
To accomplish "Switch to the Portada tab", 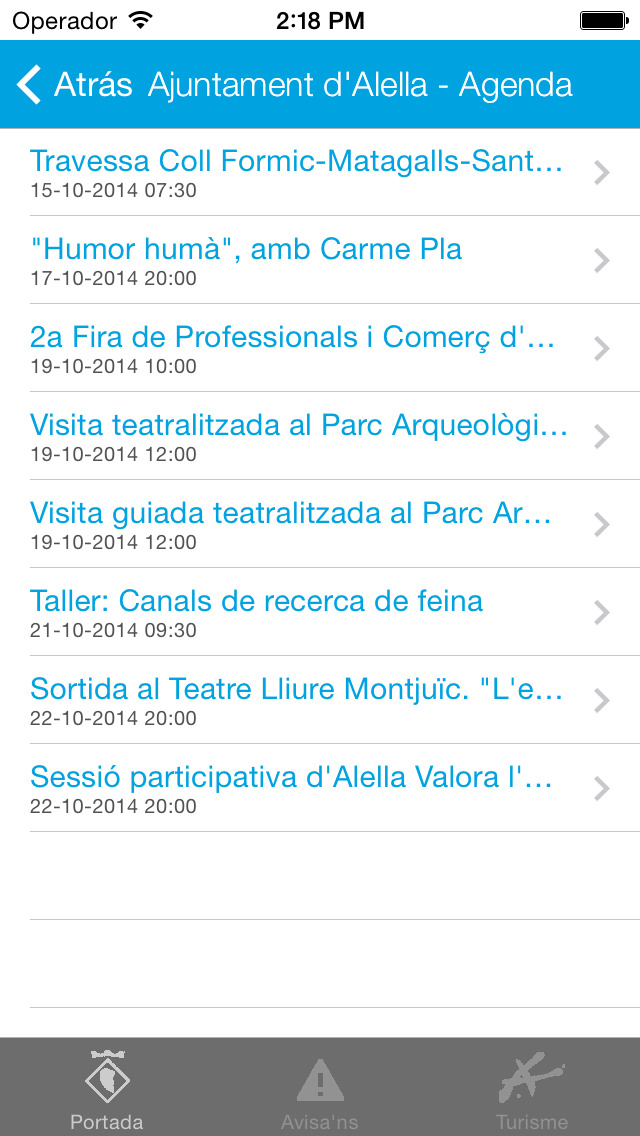I will (x=107, y=1087).
